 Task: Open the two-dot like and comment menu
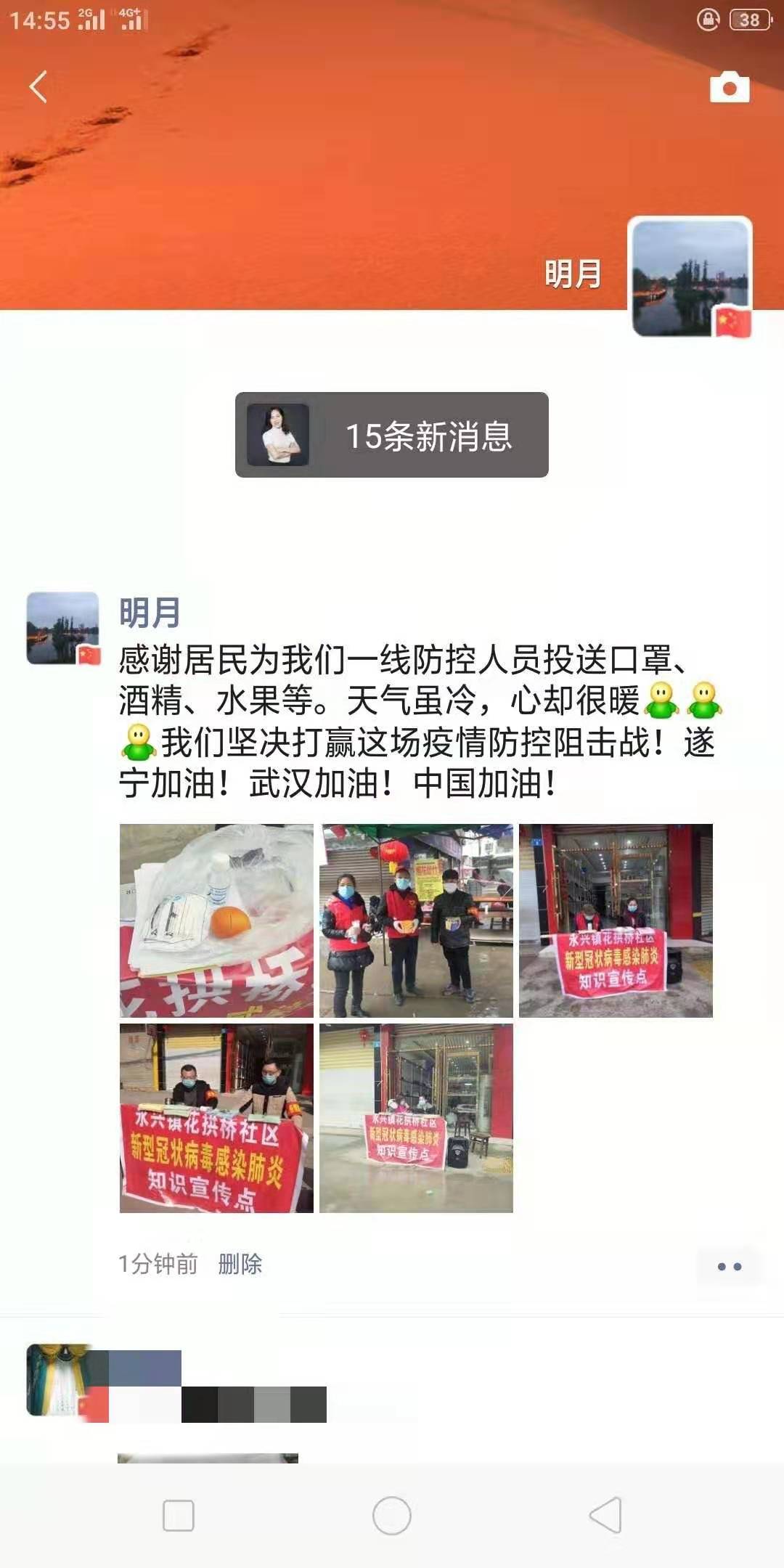(729, 1267)
